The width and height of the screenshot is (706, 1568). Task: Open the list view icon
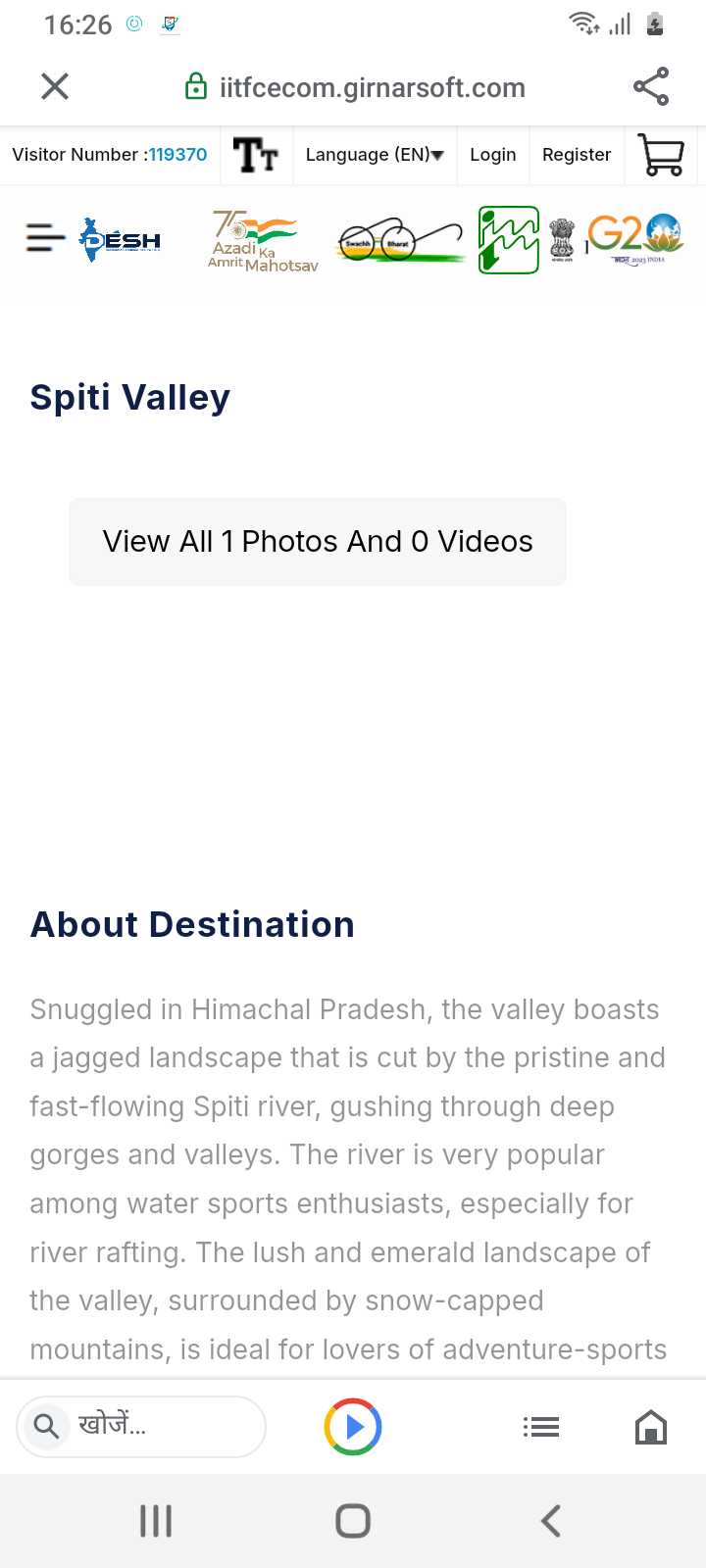coord(541,1427)
